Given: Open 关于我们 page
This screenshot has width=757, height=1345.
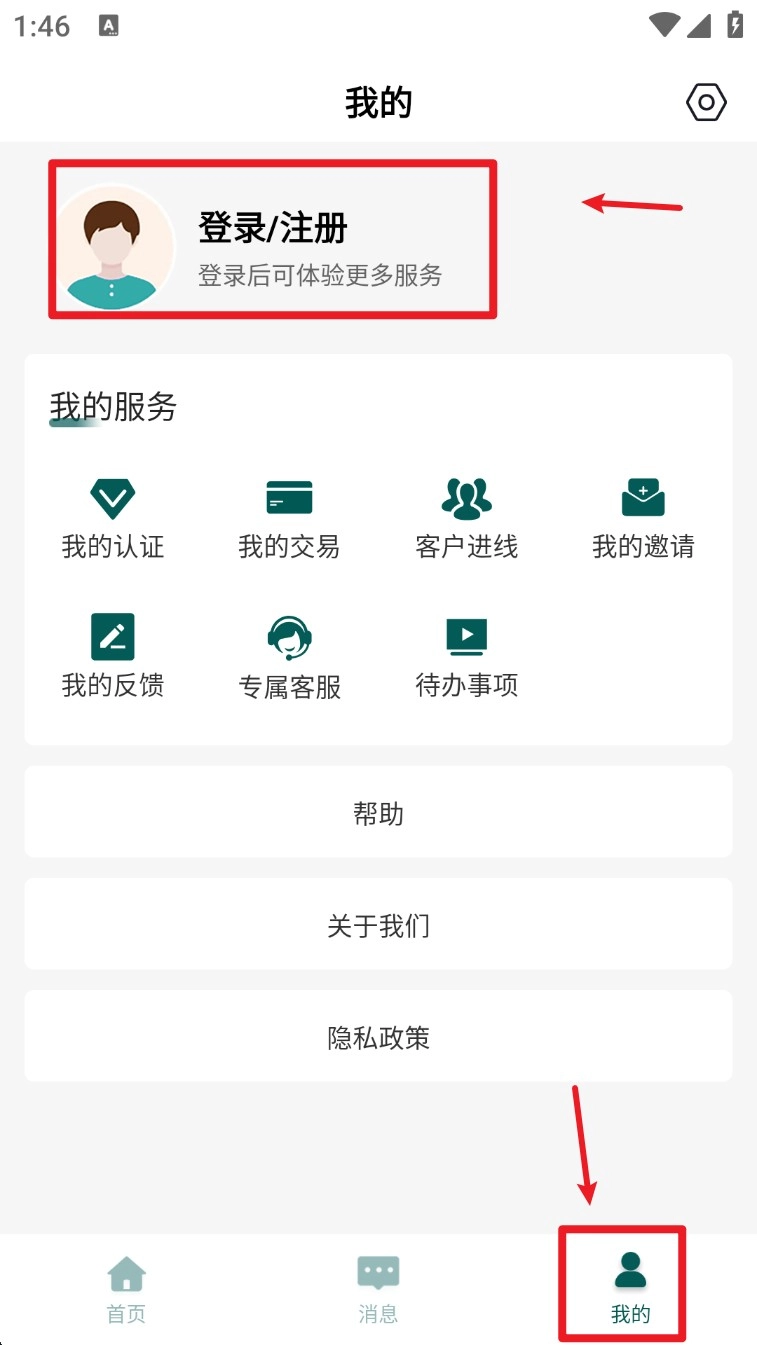Looking at the screenshot, I should click(x=378, y=924).
